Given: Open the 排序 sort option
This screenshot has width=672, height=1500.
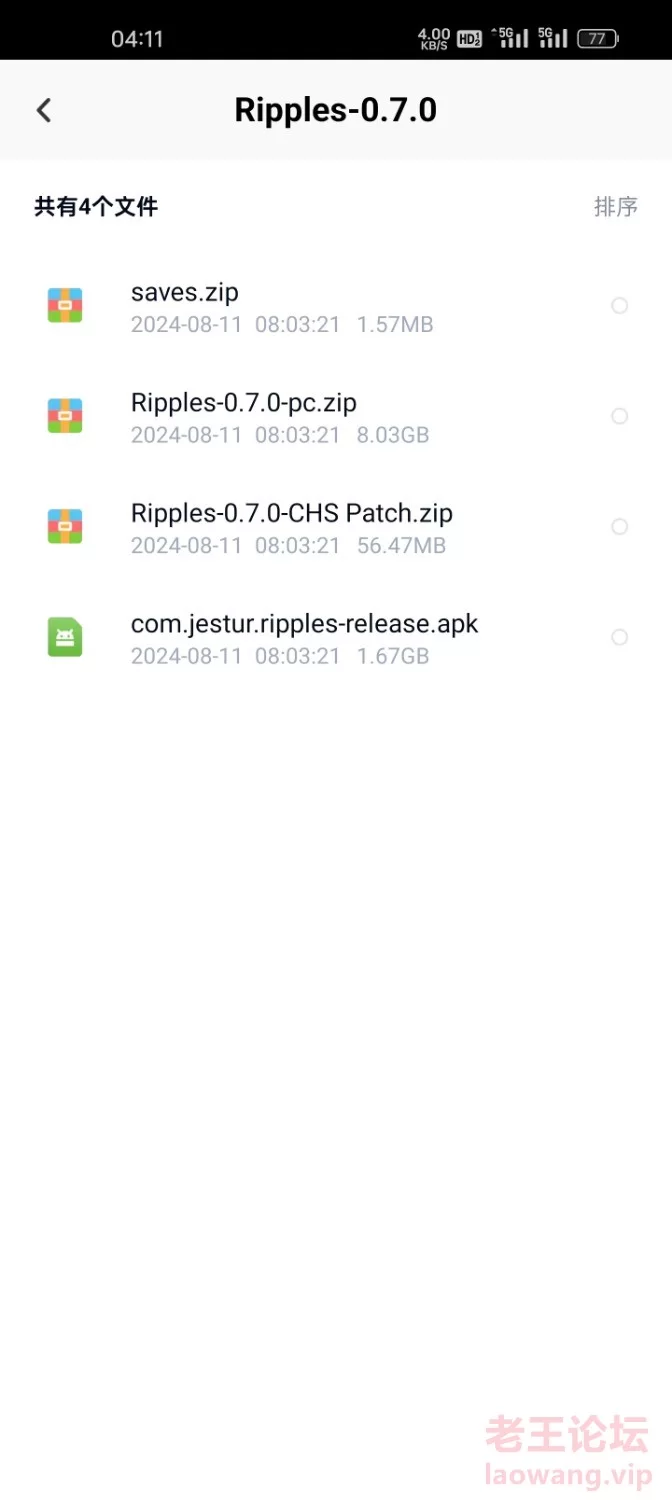Looking at the screenshot, I should [616, 207].
